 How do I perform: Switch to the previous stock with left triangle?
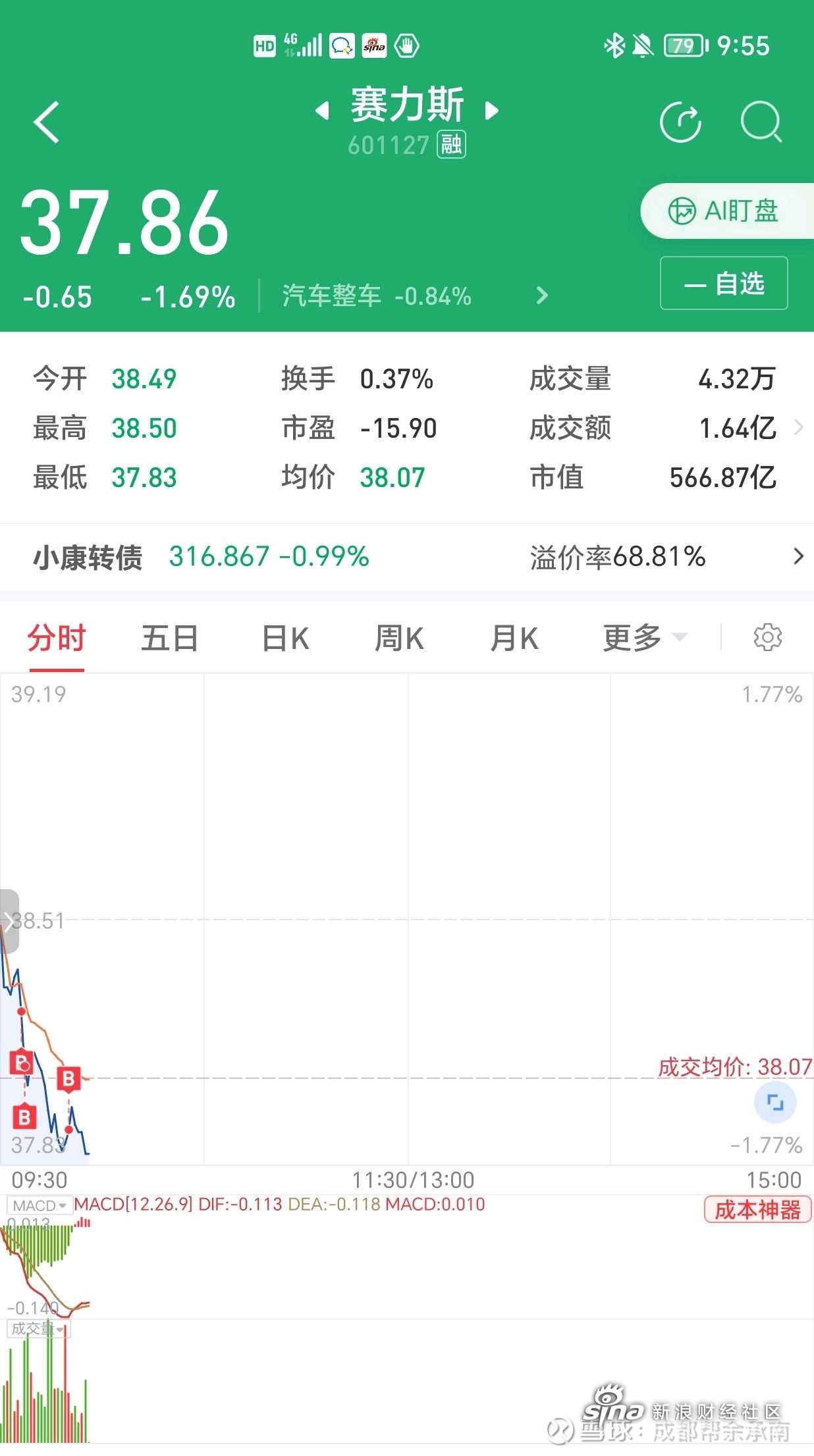point(322,110)
